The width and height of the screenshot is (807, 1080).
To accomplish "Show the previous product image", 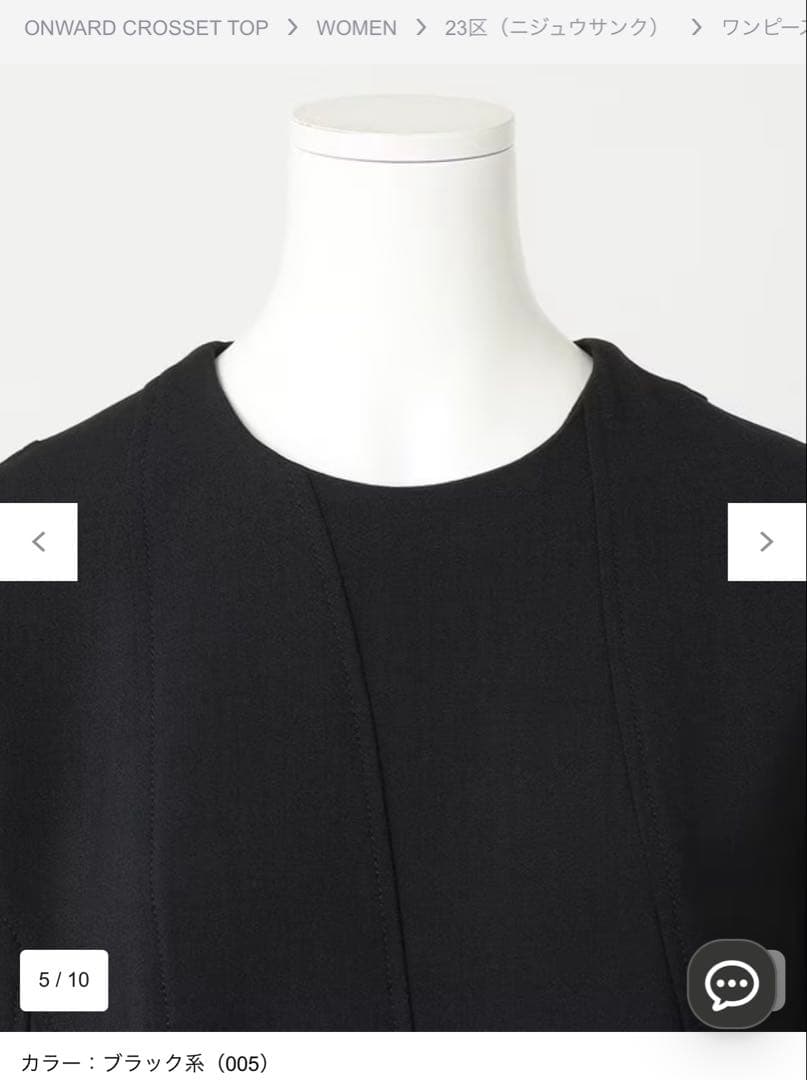I will point(39,542).
